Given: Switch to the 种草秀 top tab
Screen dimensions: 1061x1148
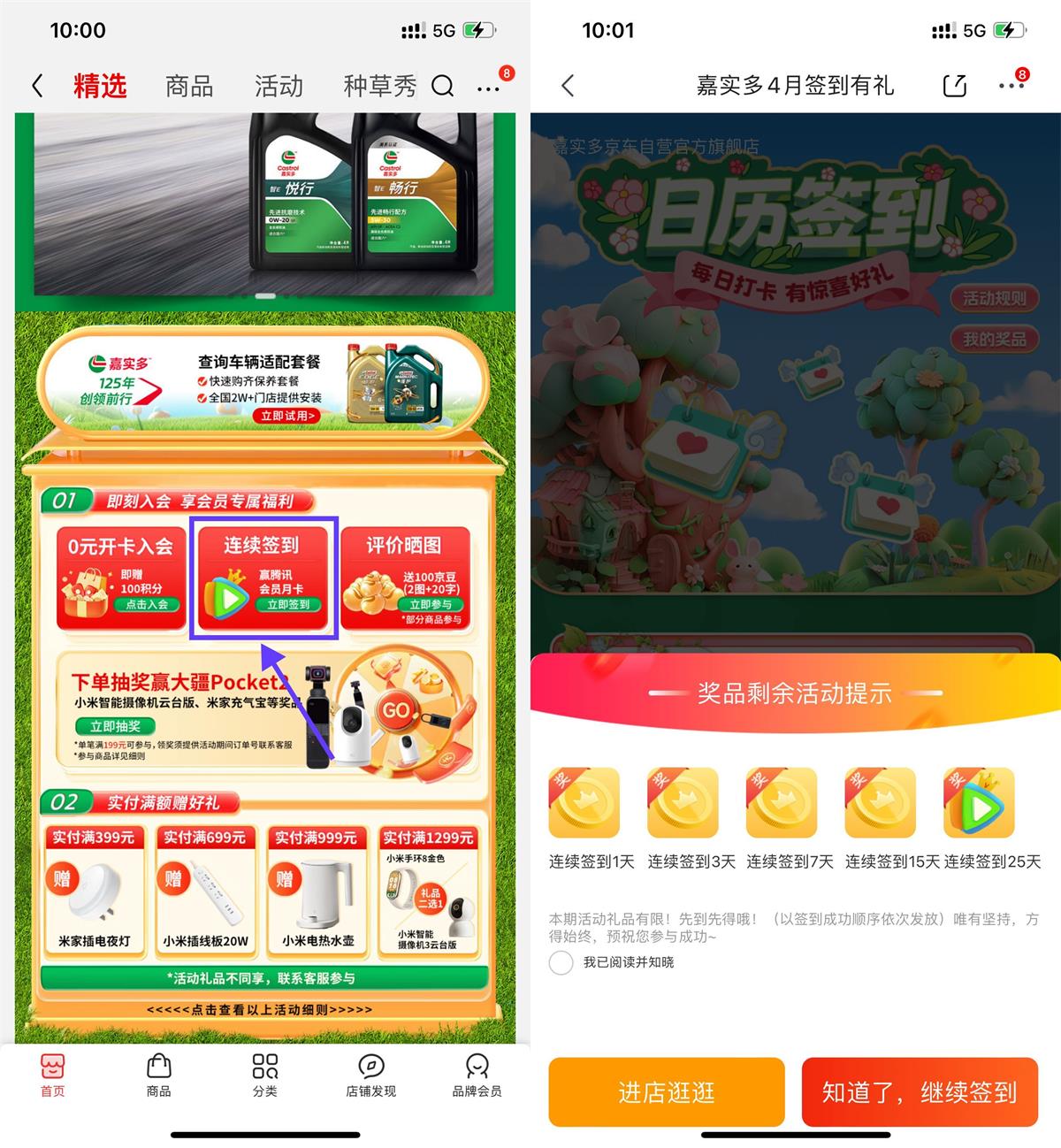Looking at the screenshot, I should tap(379, 86).
